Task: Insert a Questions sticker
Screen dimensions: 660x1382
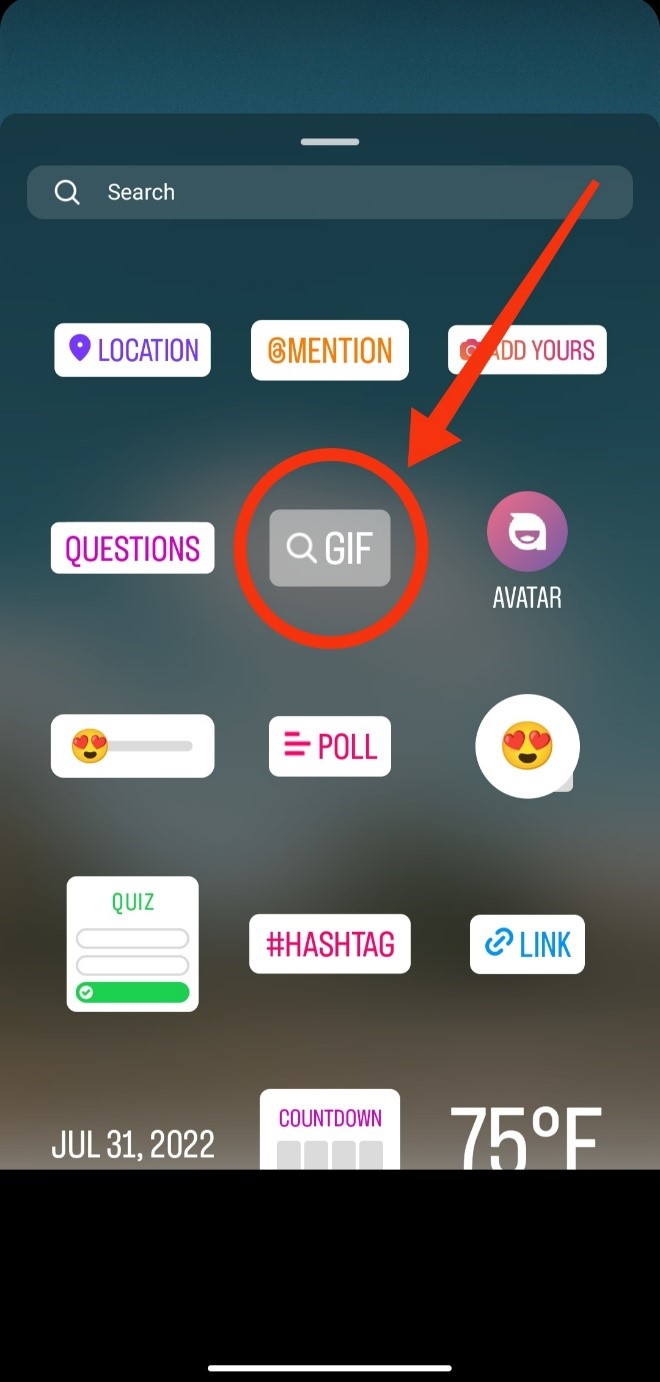Action: point(133,548)
